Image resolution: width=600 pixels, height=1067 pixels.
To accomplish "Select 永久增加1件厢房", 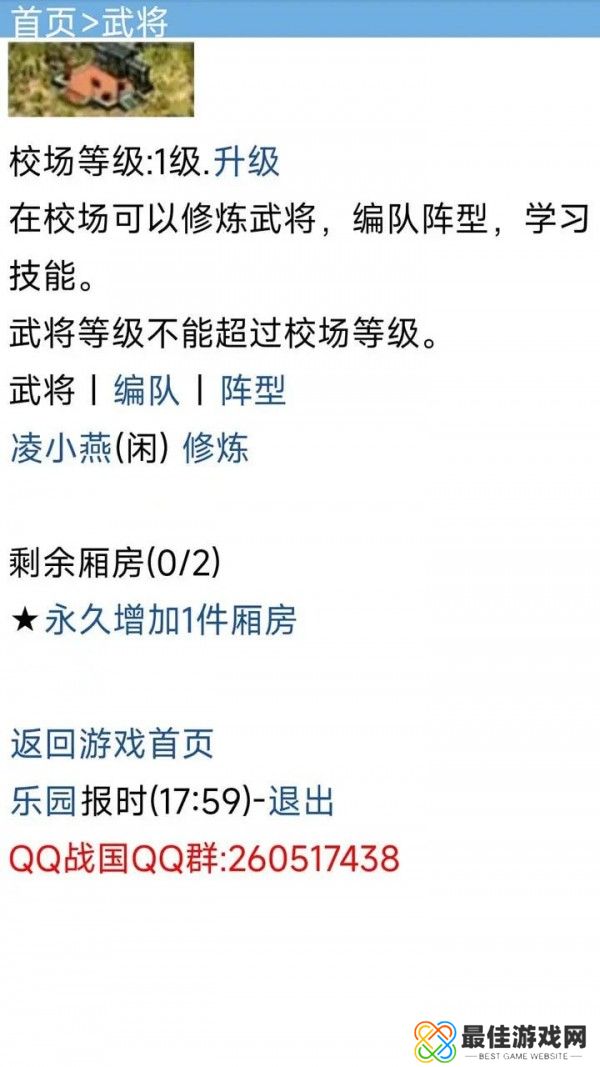I will click(x=170, y=621).
